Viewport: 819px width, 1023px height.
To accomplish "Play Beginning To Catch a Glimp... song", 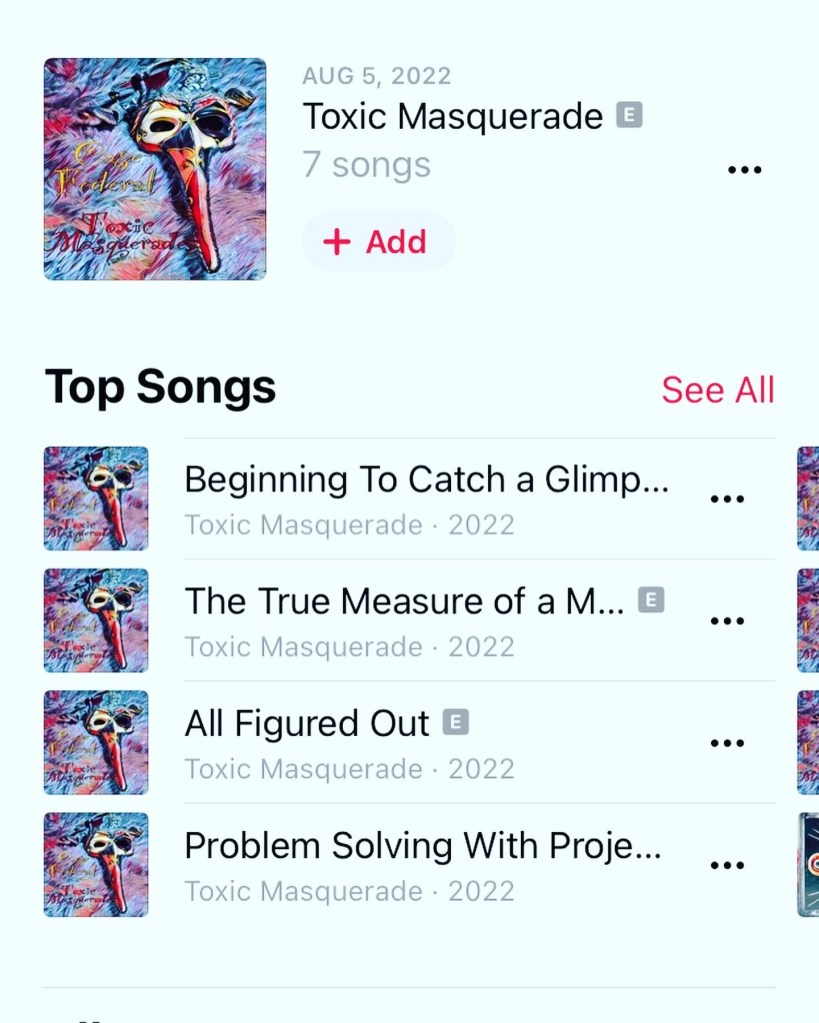I will 426,481.
